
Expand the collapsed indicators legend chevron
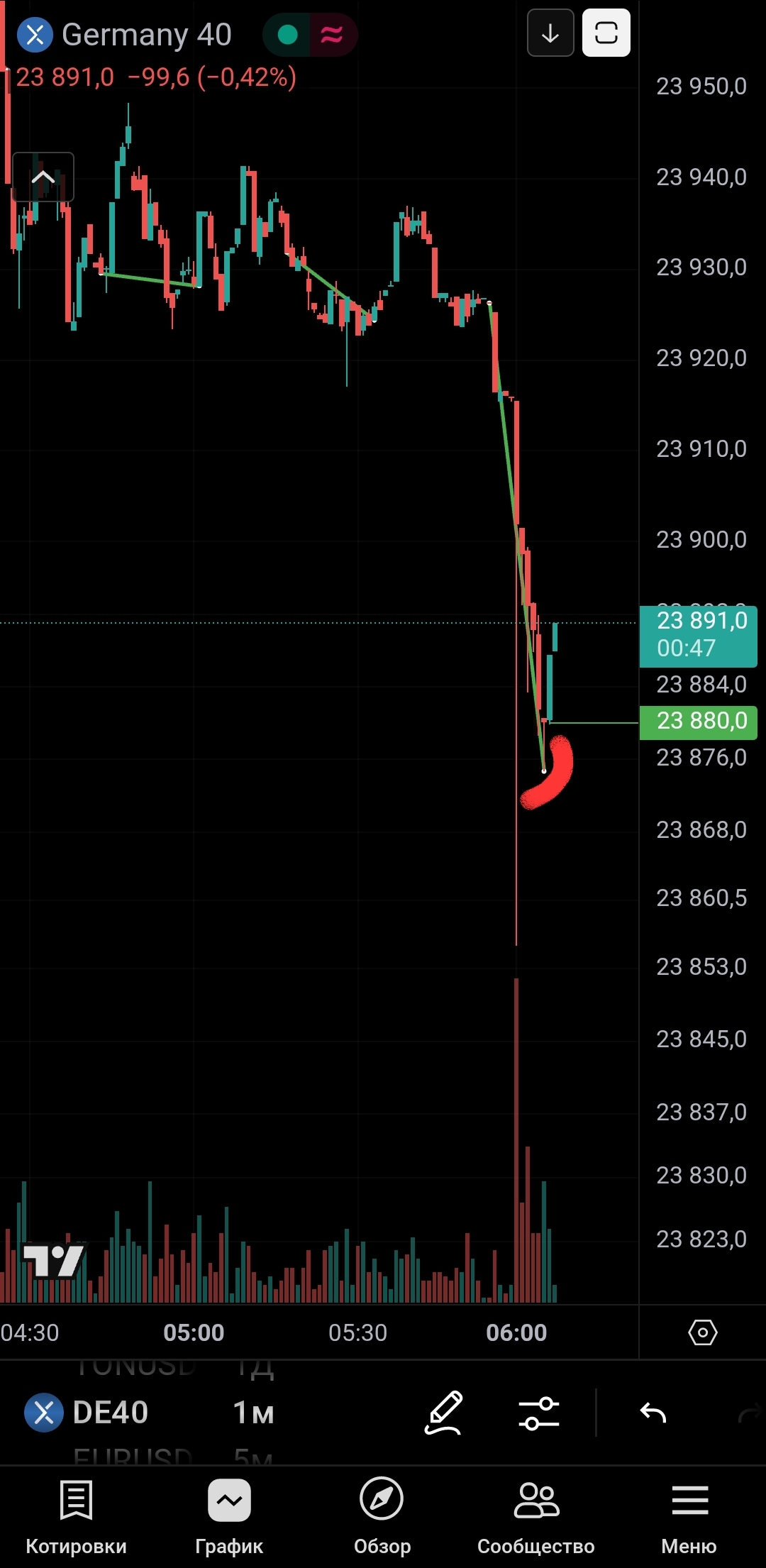tap(43, 177)
